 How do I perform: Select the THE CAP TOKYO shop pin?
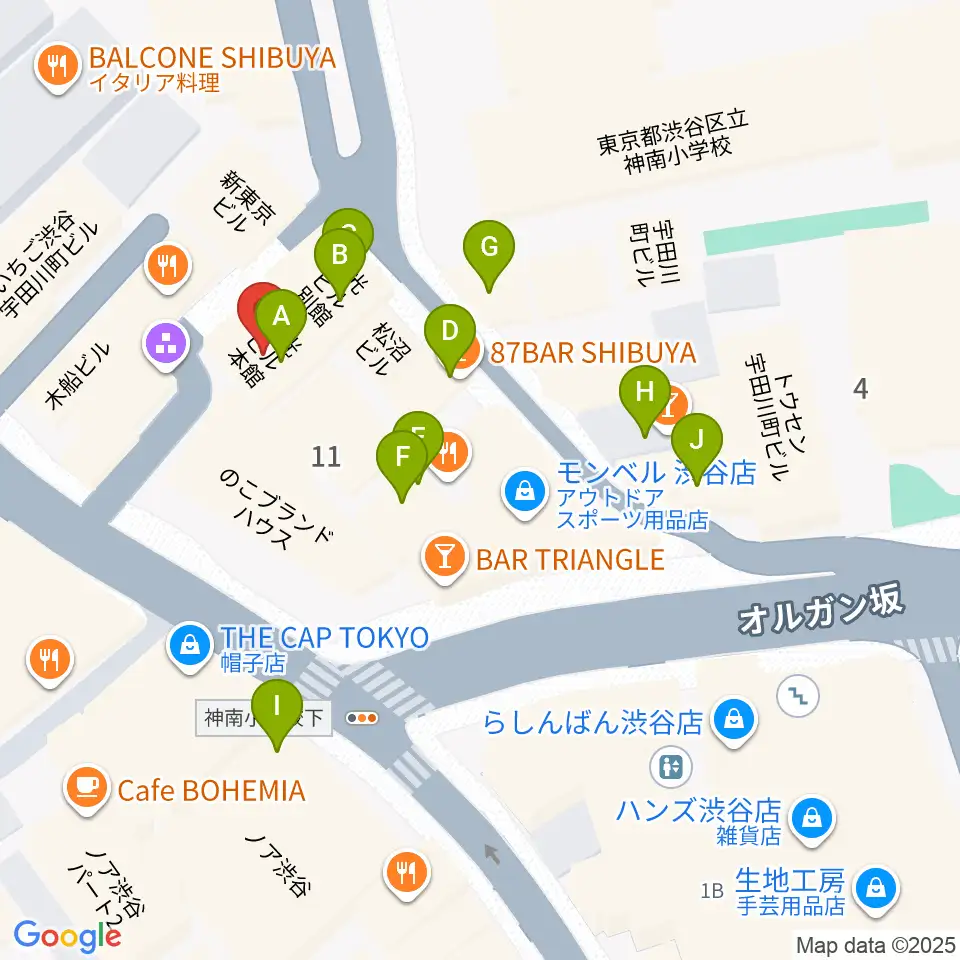190,645
